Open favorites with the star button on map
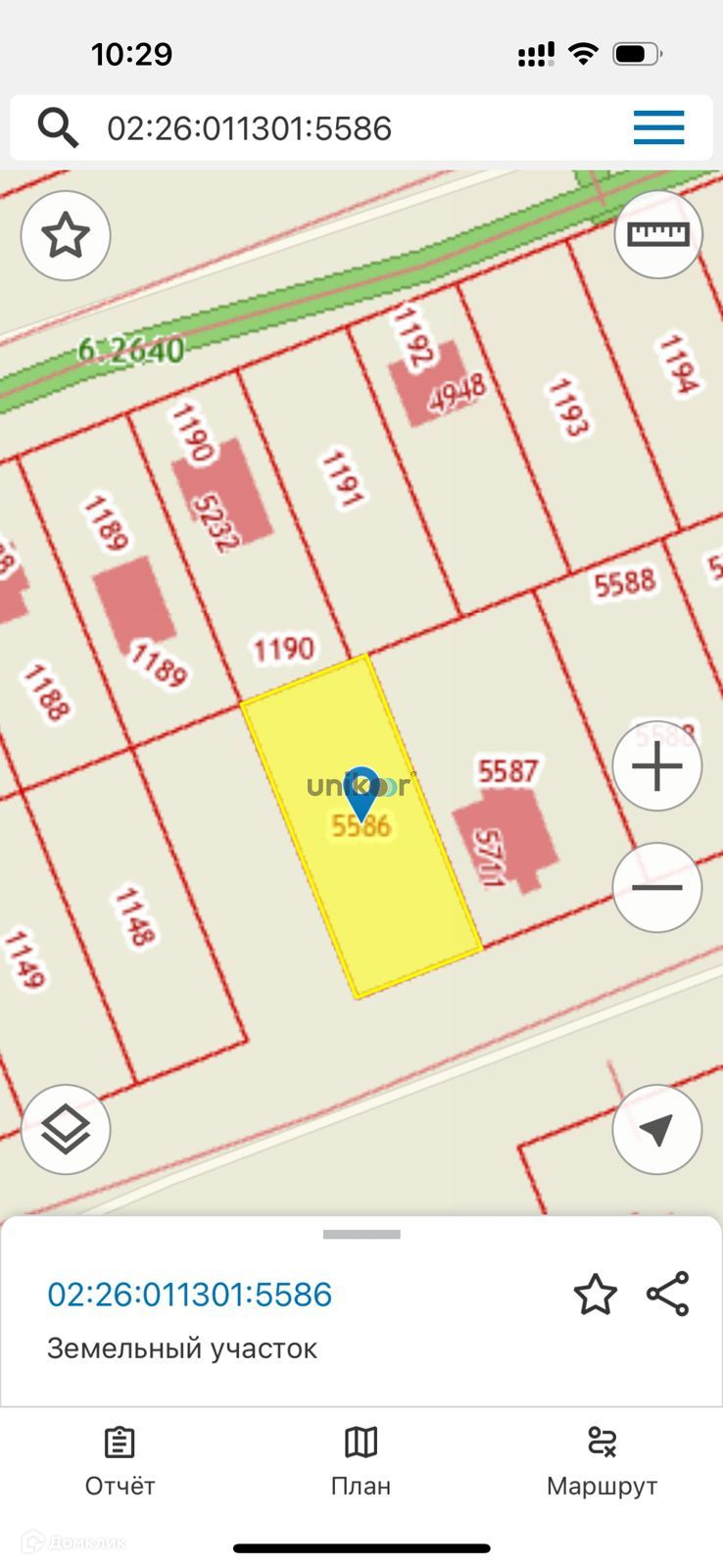This screenshot has width=723, height=1568. (x=66, y=236)
